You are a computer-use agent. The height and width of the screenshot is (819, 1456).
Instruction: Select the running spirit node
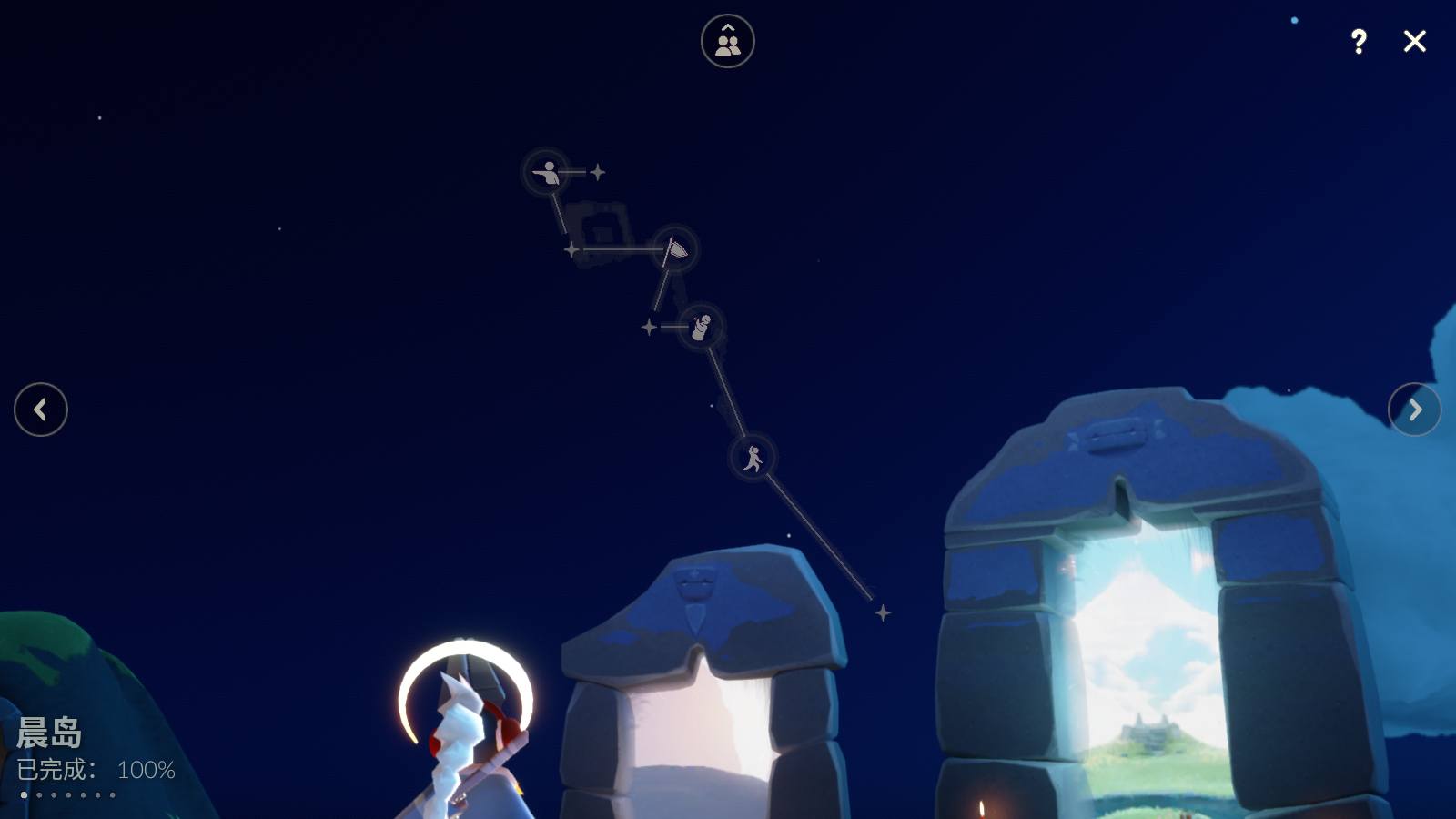point(753,457)
